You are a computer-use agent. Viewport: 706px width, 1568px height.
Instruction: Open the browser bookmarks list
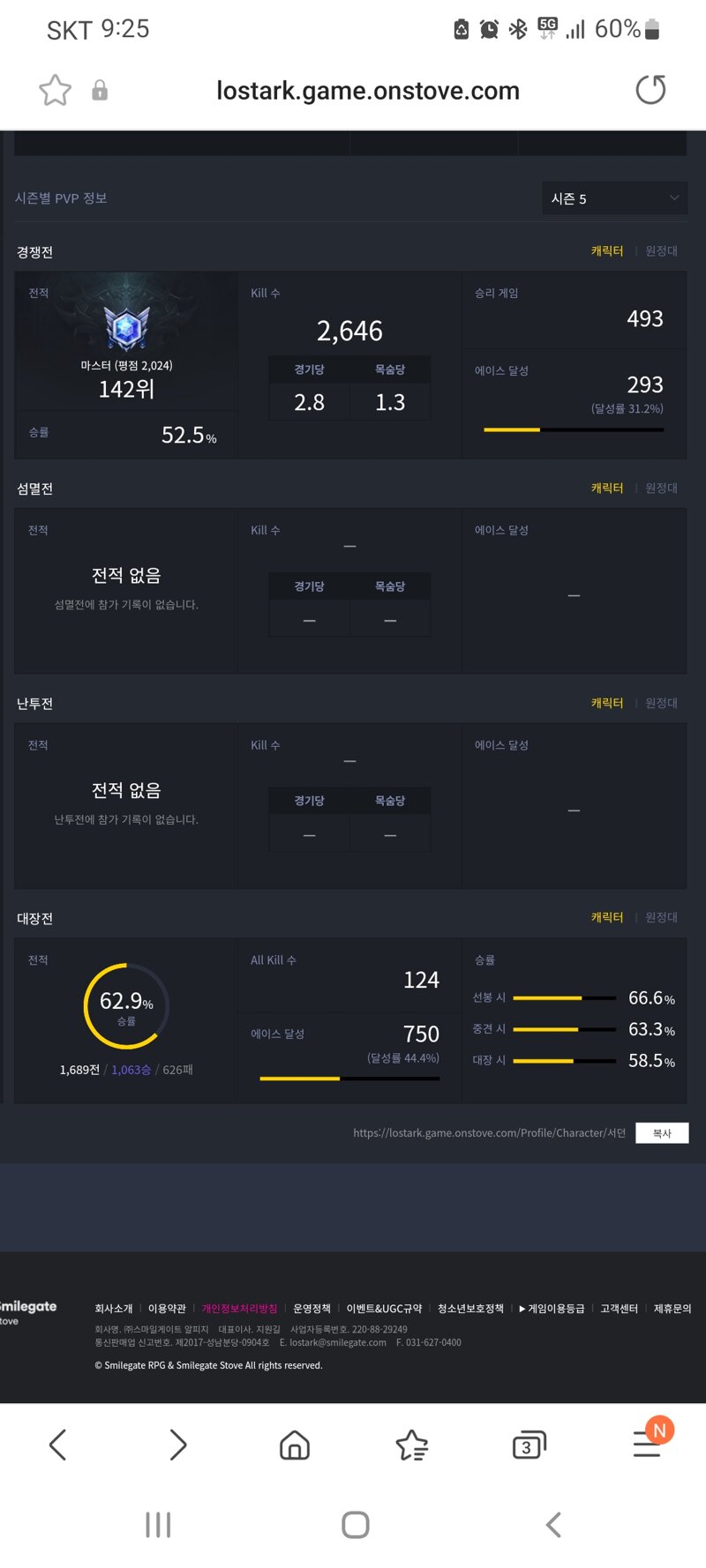point(411,1445)
